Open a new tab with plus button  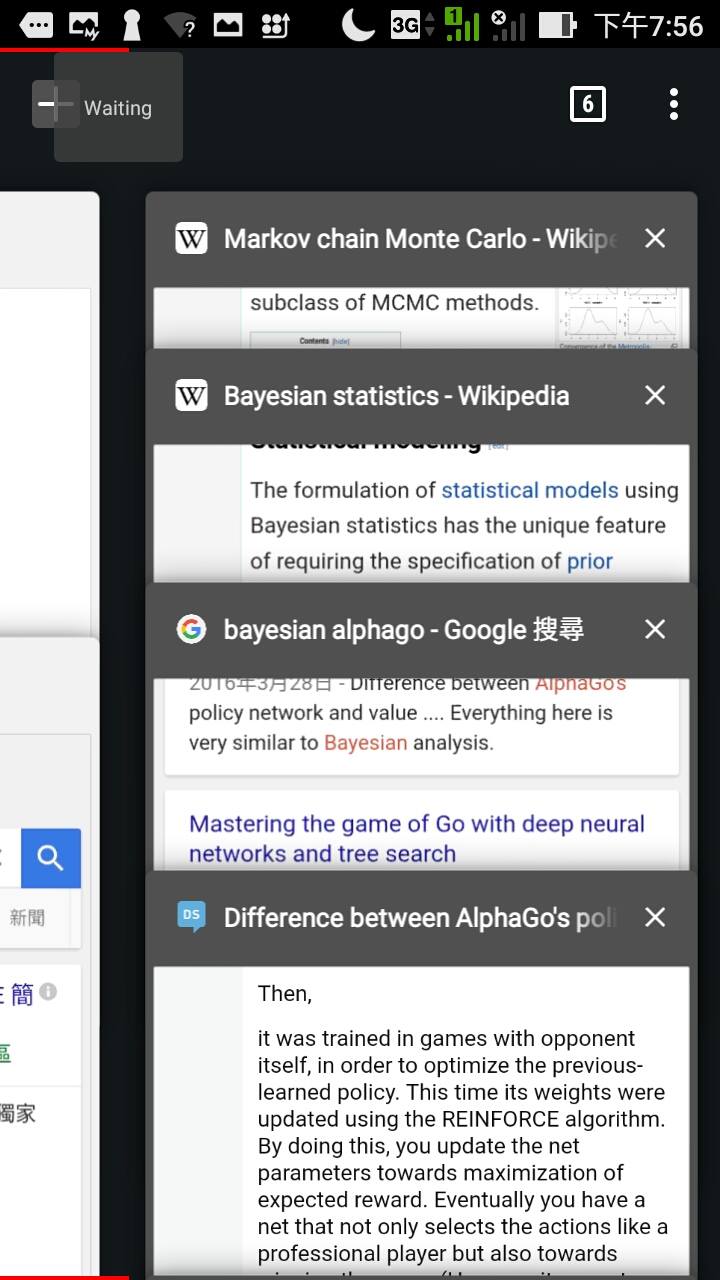56,105
